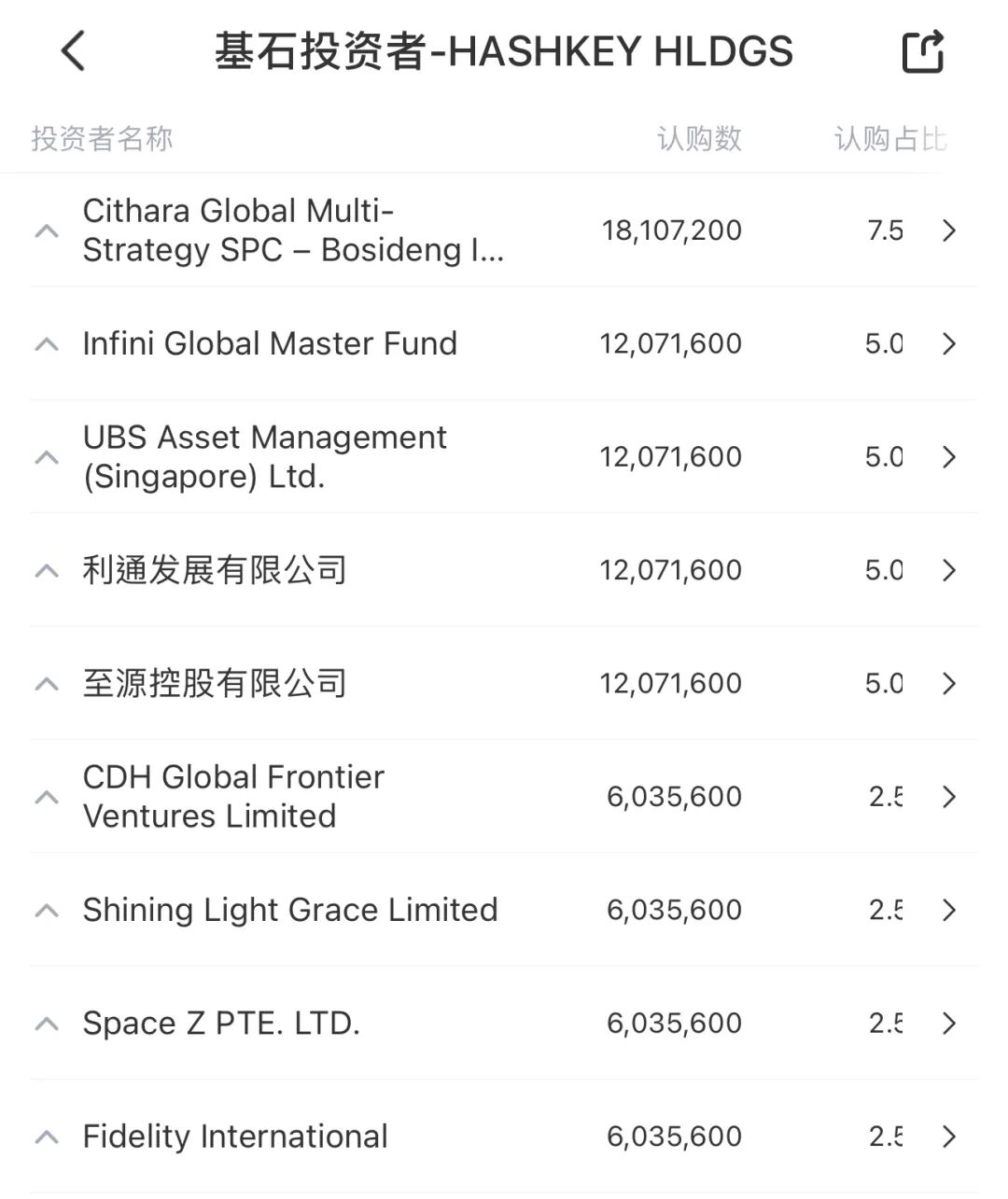Viewport: 1008px width, 1199px height.
Task: Tap the 18,107,200 subscription figure
Action: tap(671, 230)
